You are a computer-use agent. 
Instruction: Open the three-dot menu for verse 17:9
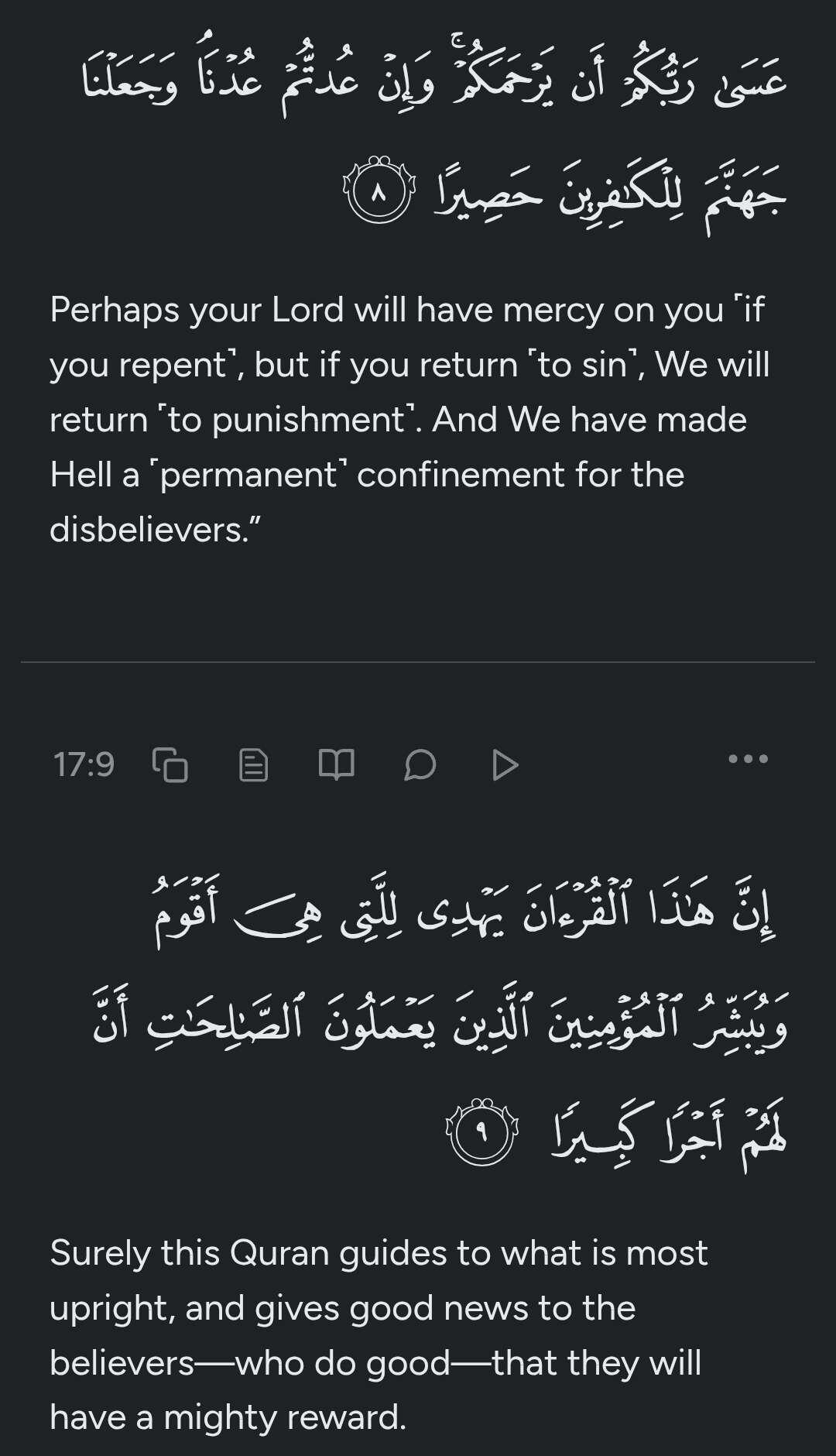[749, 759]
